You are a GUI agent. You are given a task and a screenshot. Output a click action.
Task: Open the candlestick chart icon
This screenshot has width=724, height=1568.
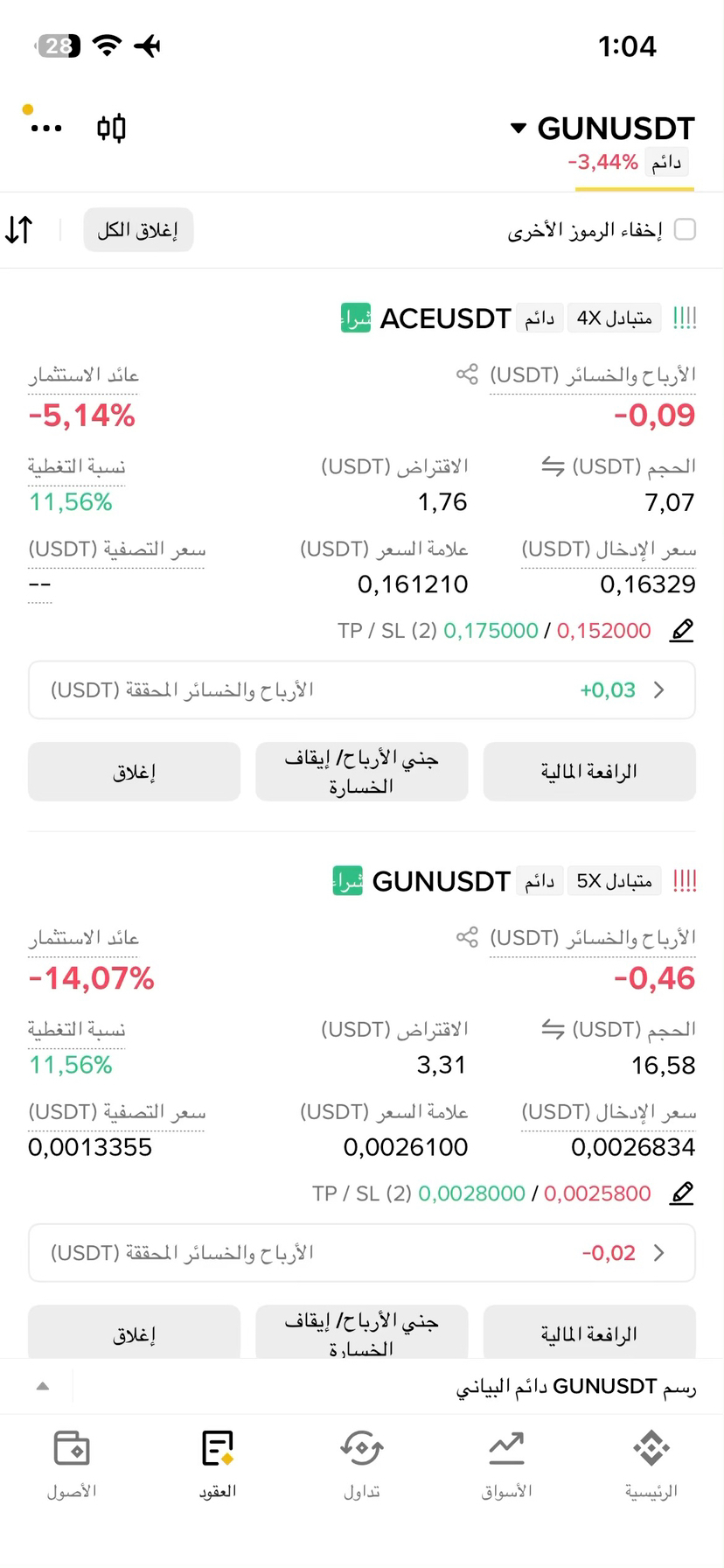(111, 129)
